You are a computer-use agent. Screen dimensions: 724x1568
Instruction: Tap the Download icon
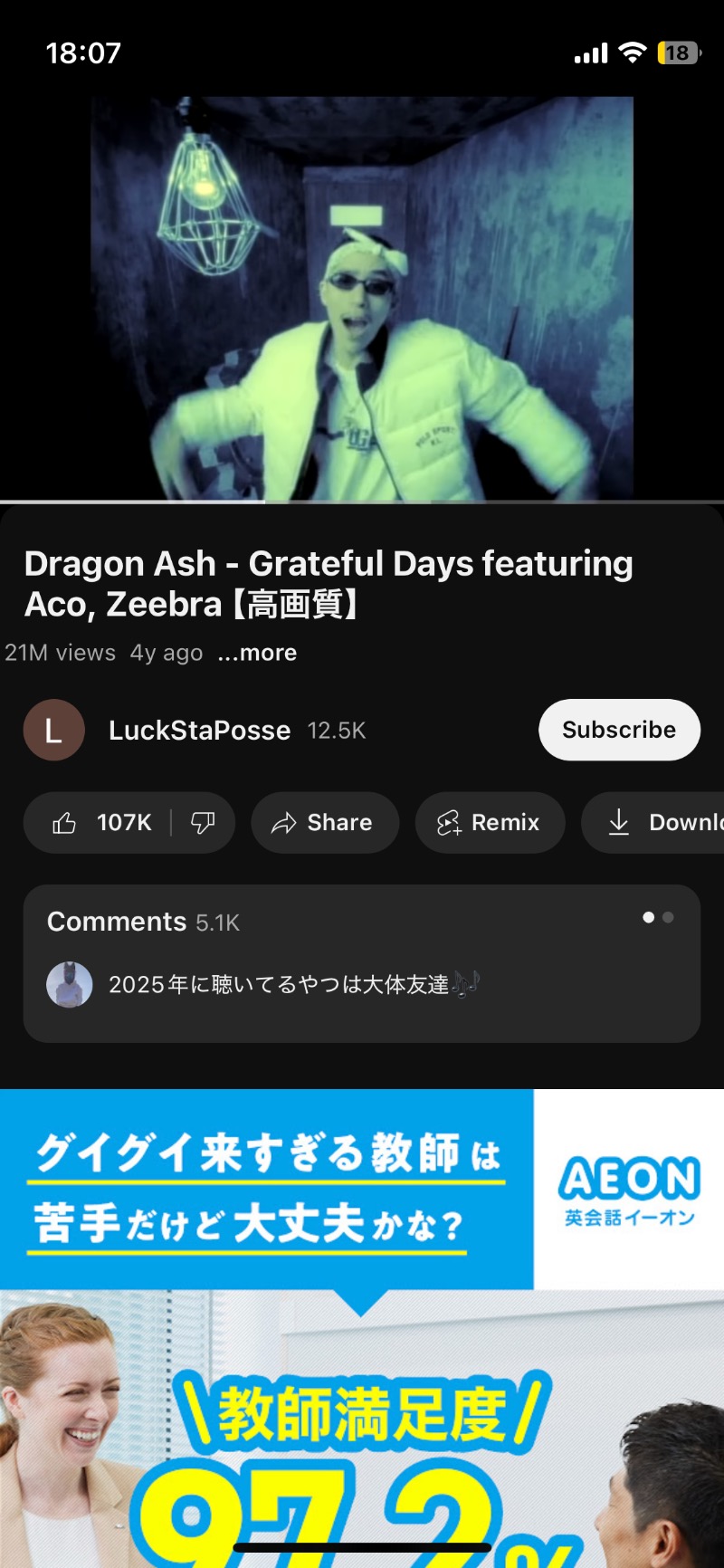(x=619, y=823)
